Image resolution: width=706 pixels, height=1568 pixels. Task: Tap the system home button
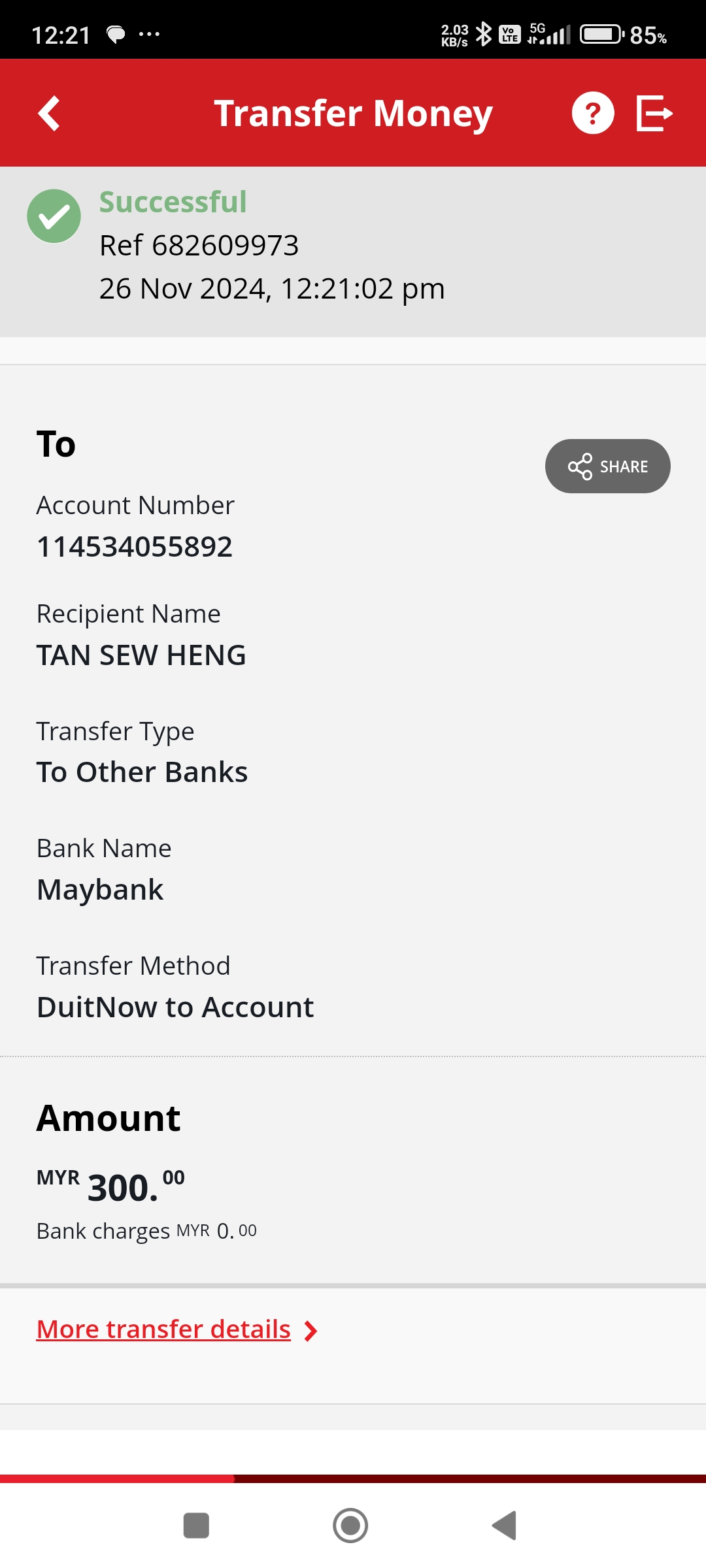pyautogui.click(x=350, y=1526)
